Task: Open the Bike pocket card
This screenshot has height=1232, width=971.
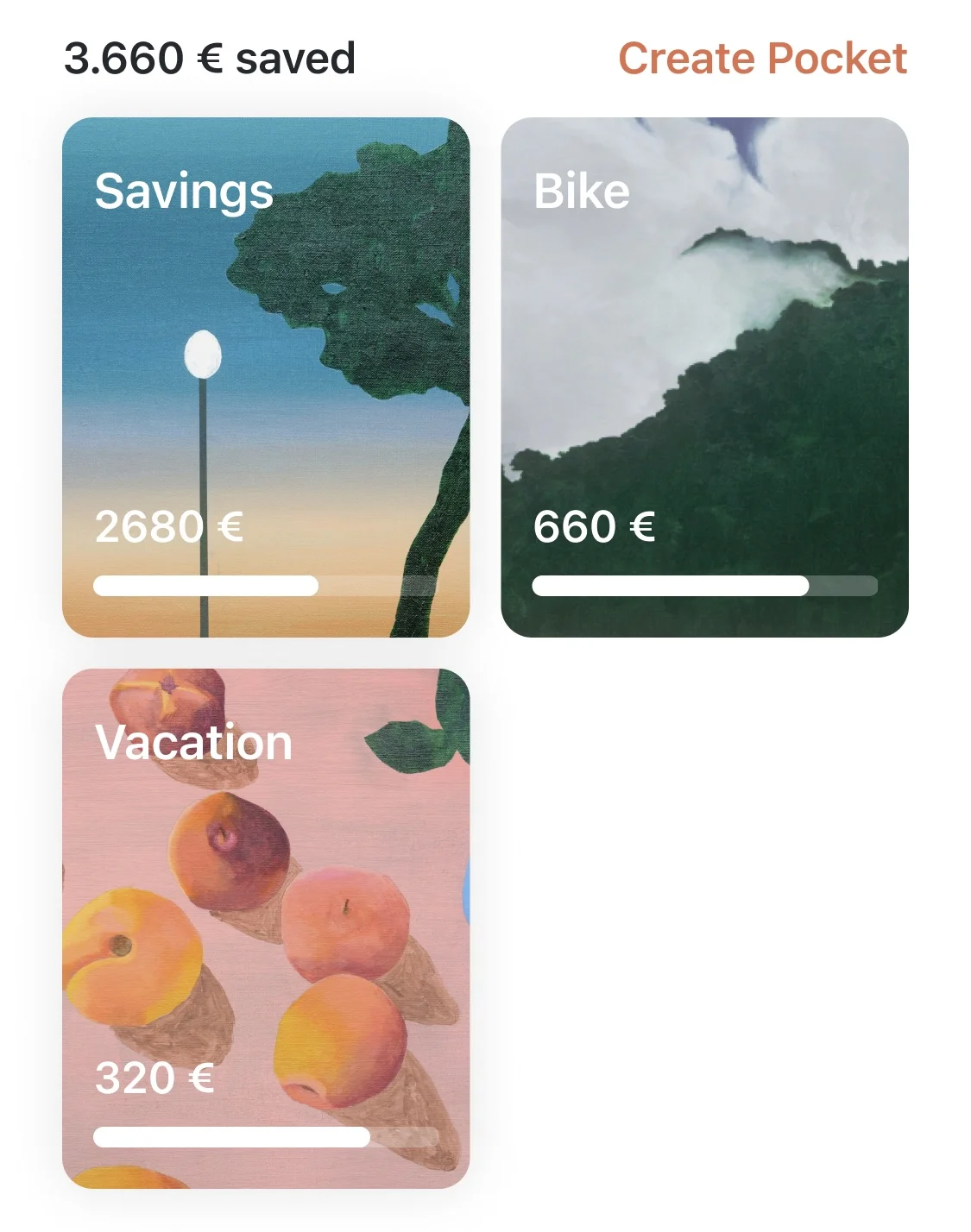Action: click(704, 377)
